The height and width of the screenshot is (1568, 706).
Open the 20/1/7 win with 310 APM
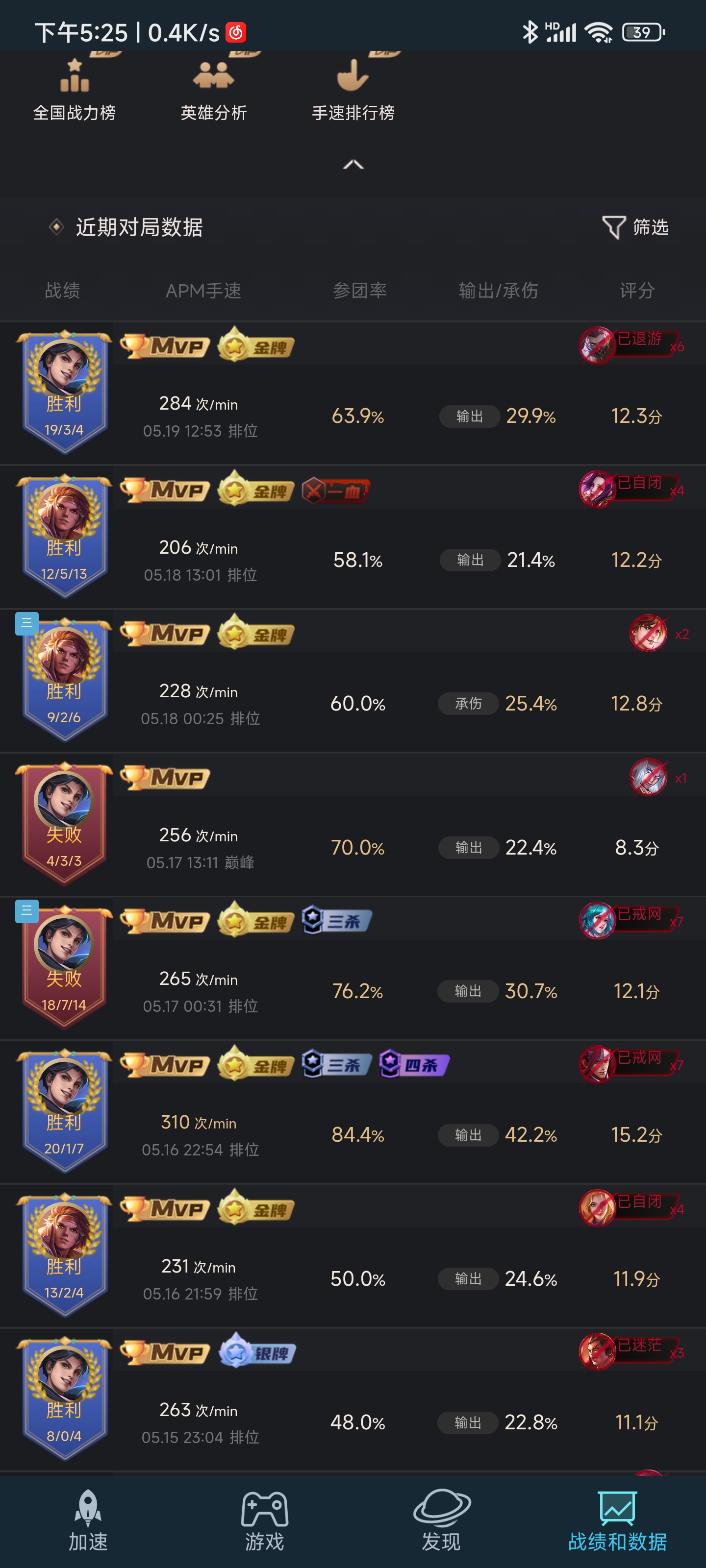353,1134
